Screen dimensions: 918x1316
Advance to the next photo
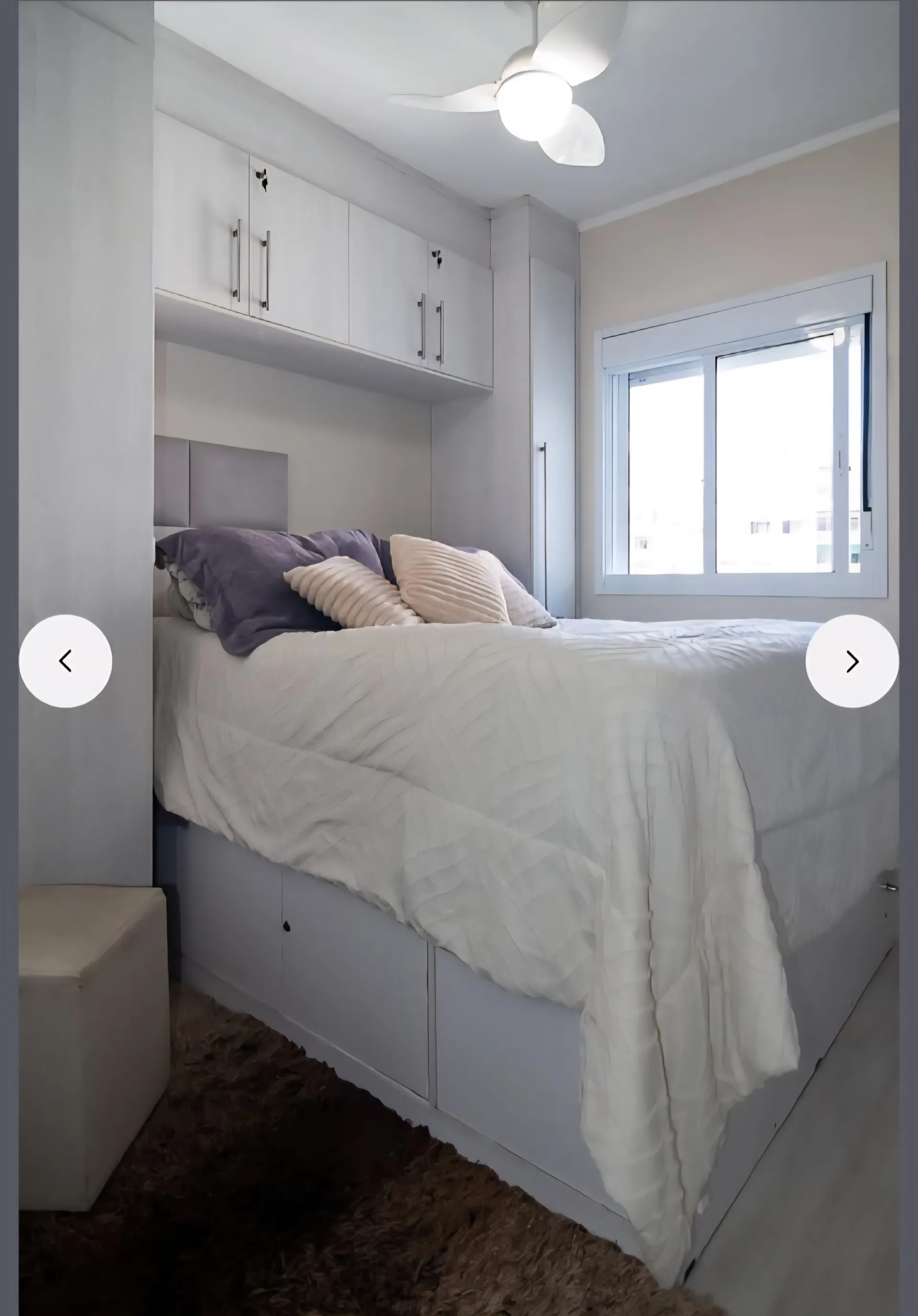coord(852,661)
